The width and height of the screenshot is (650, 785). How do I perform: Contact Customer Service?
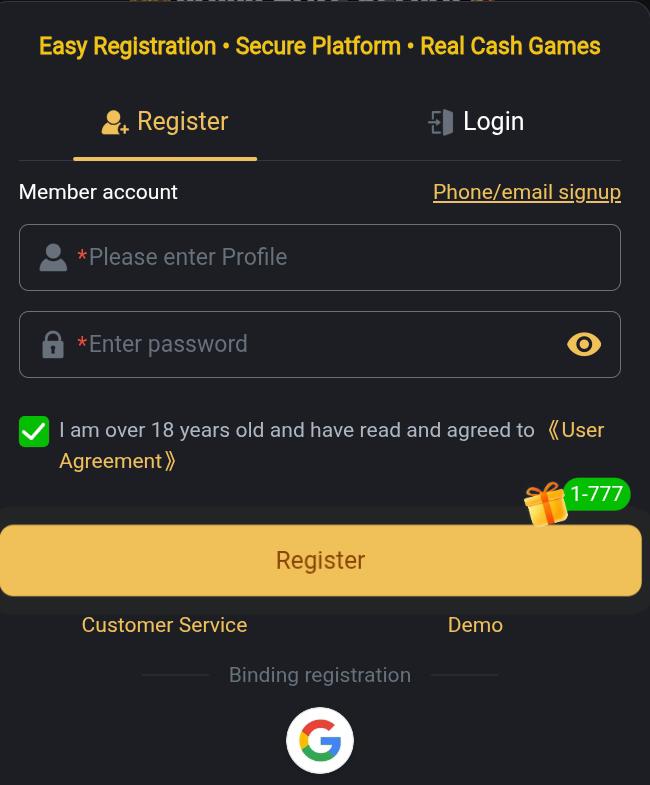pos(164,625)
